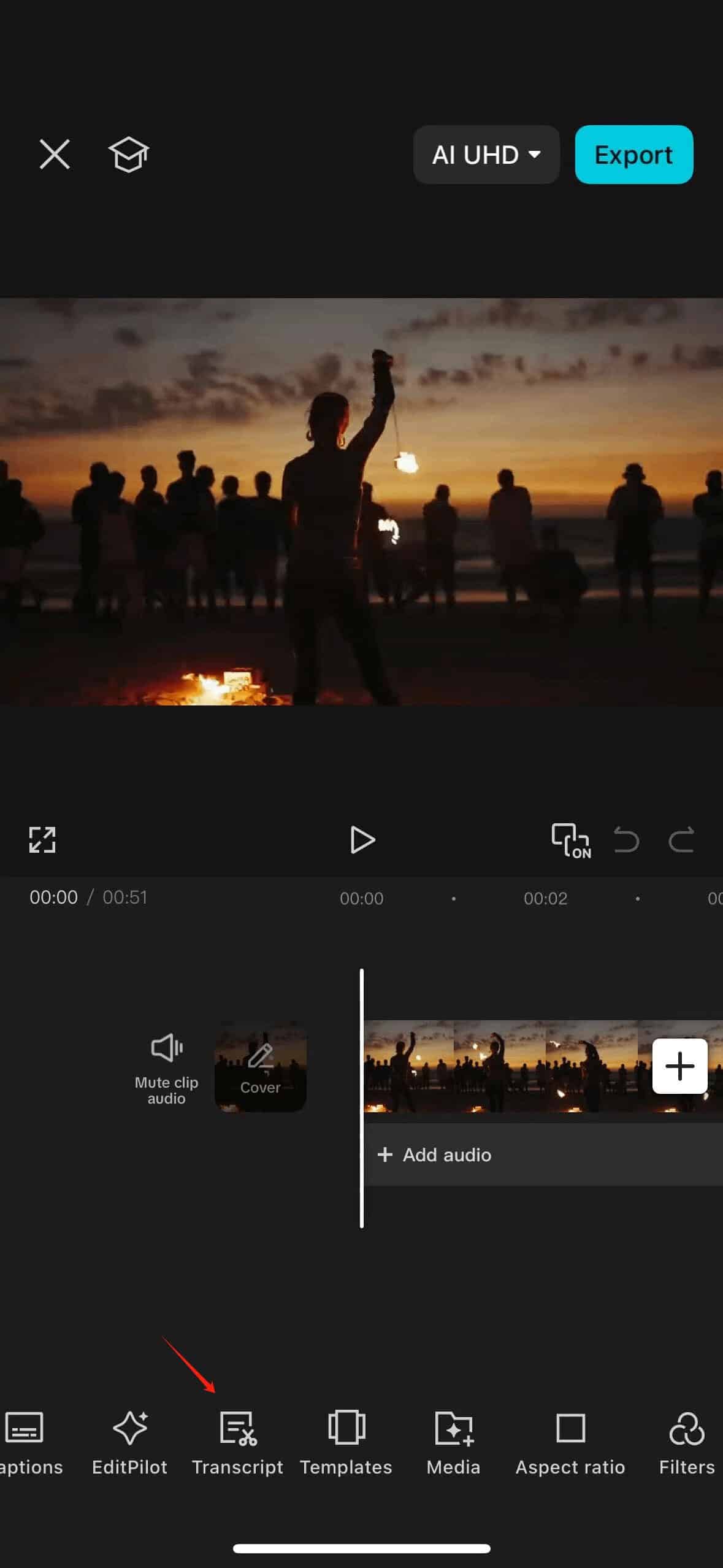The height and width of the screenshot is (1568, 723).
Task: Edit the video cover
Action: (x=261, y=1066)
